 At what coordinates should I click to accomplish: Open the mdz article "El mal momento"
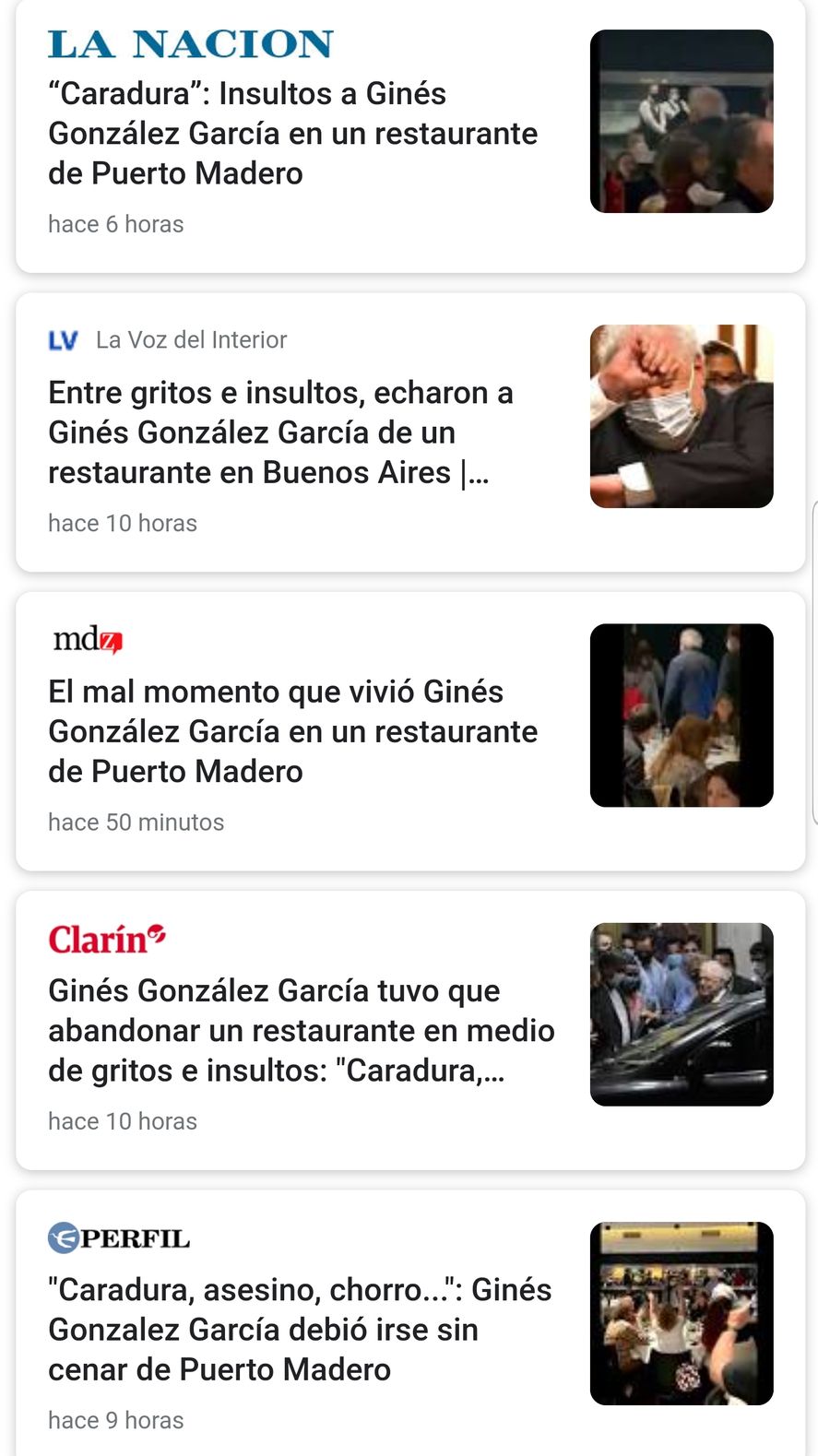click(292, 731)
